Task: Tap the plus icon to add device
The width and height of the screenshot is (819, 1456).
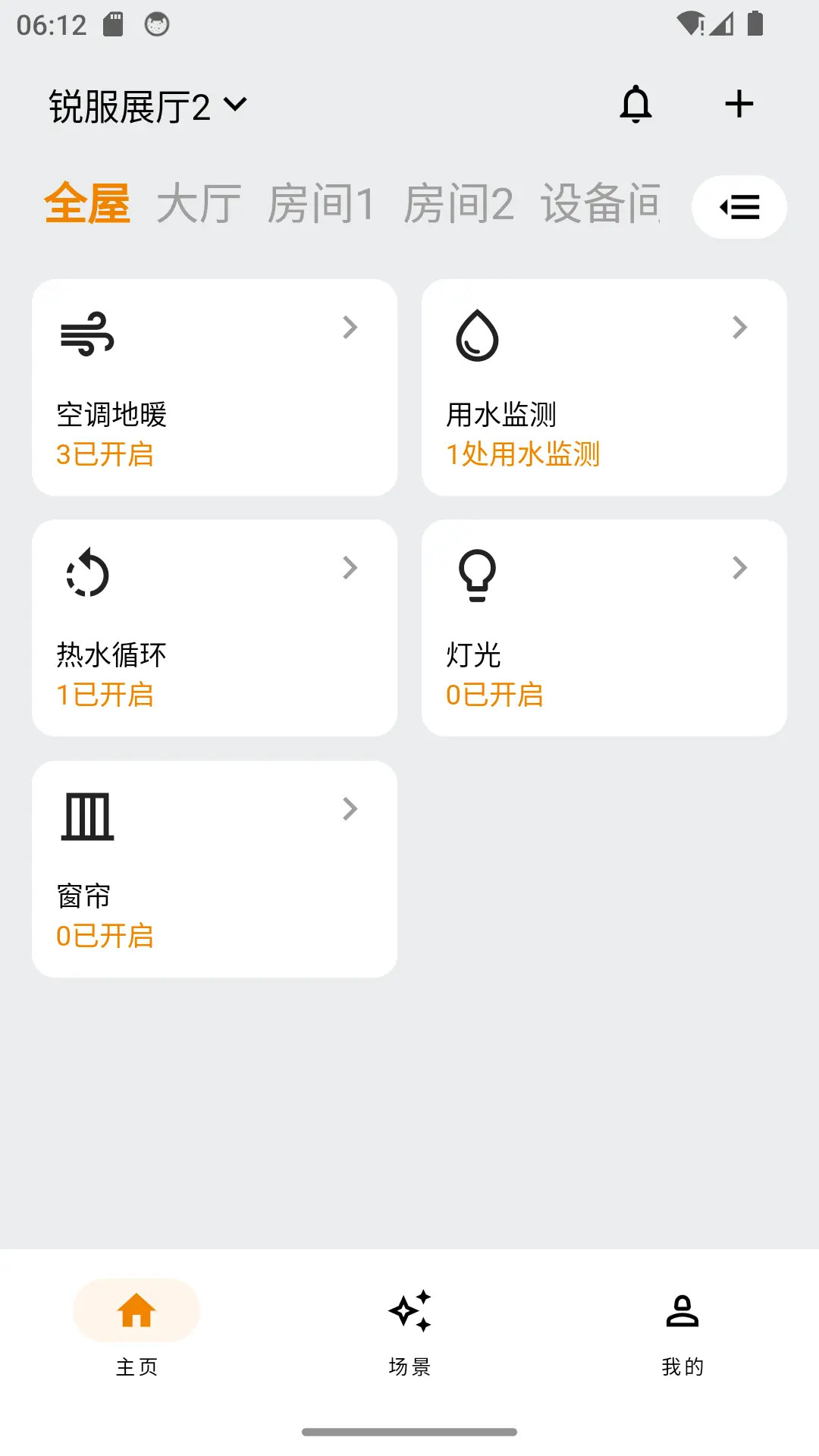Action: point(738,104)
